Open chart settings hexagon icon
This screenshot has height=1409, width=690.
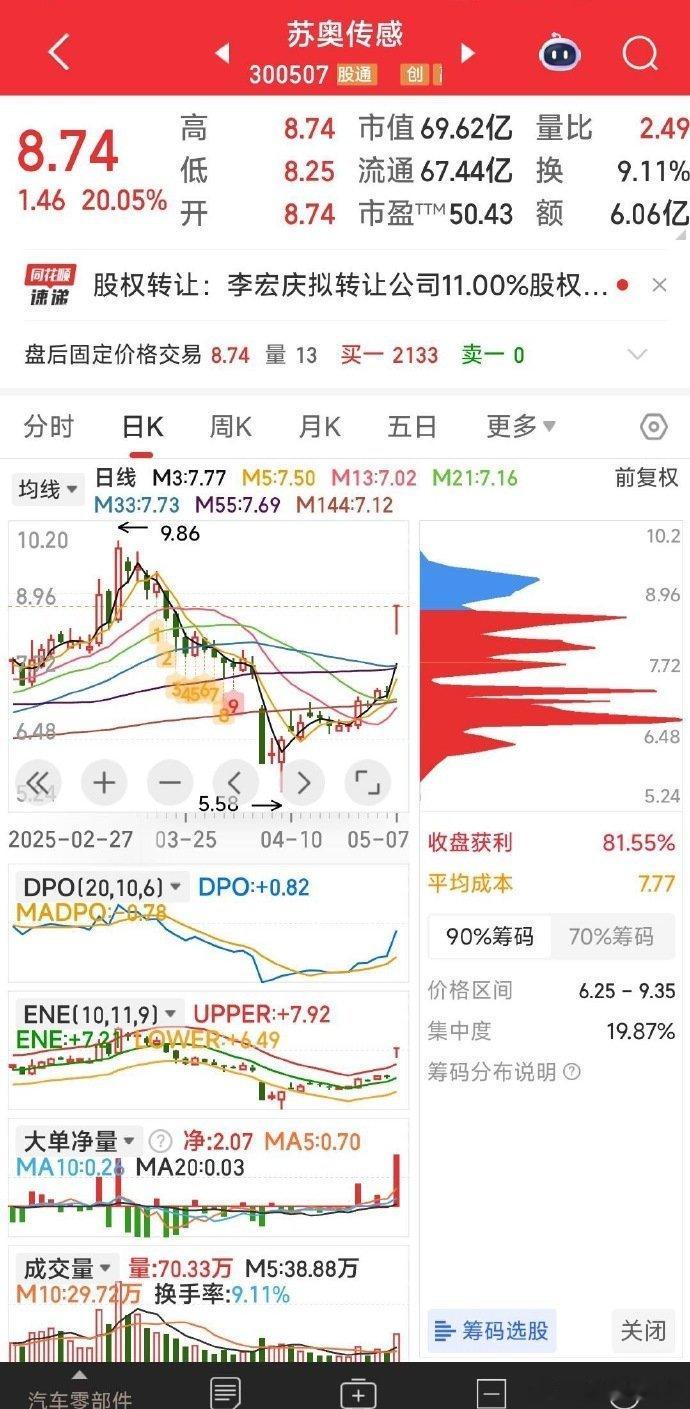pos(653,428)
